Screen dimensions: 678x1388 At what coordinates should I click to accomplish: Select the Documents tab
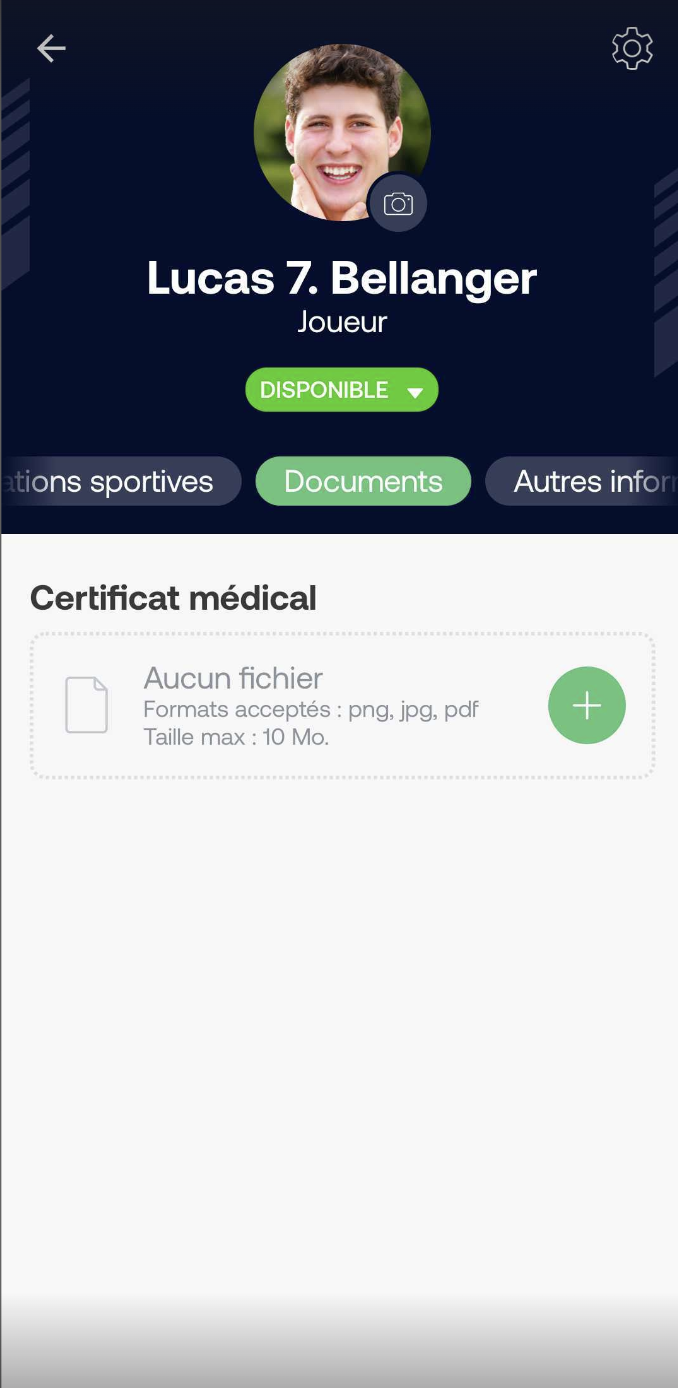point(363,482)
